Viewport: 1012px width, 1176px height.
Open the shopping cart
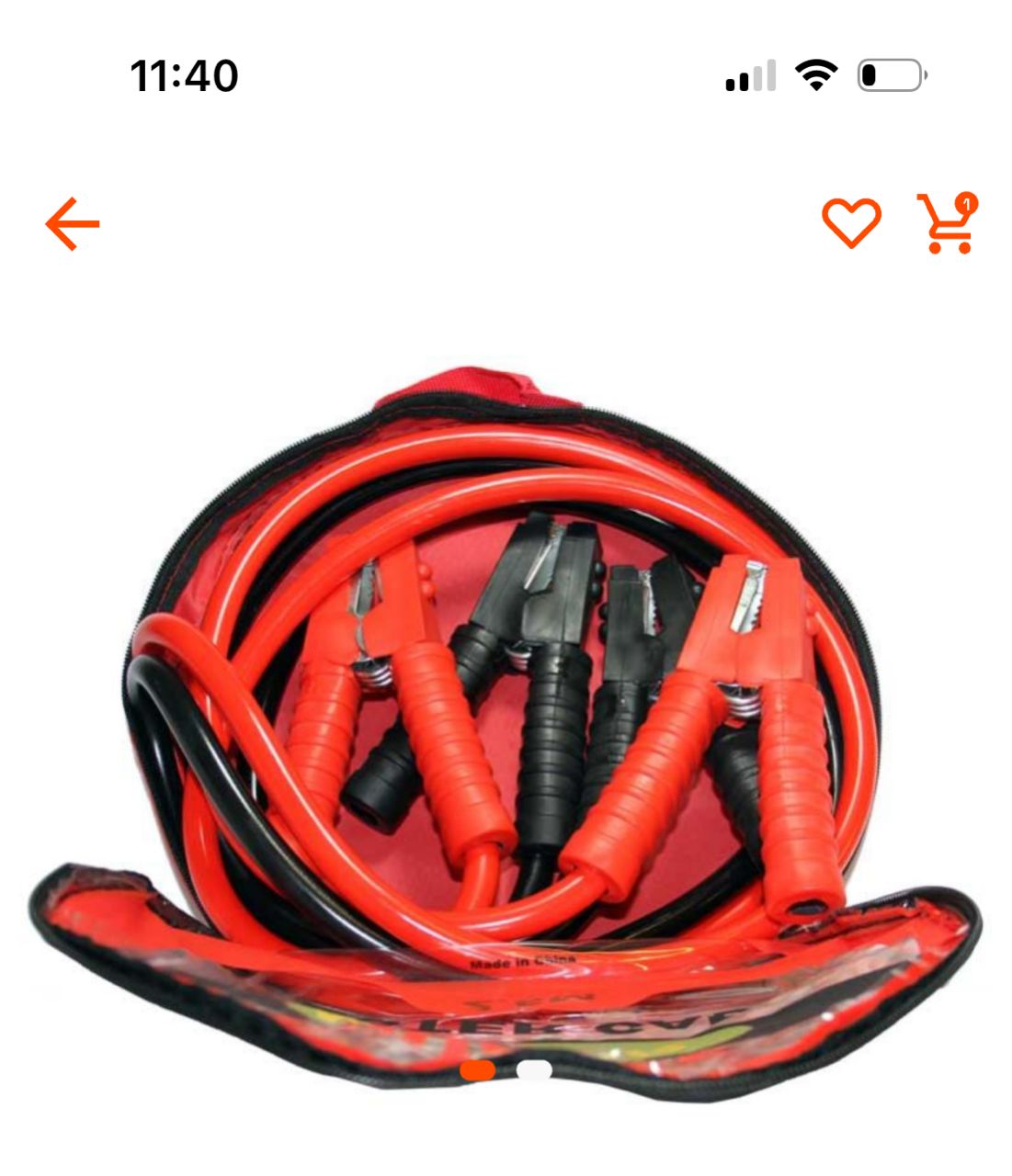[948, 223]
